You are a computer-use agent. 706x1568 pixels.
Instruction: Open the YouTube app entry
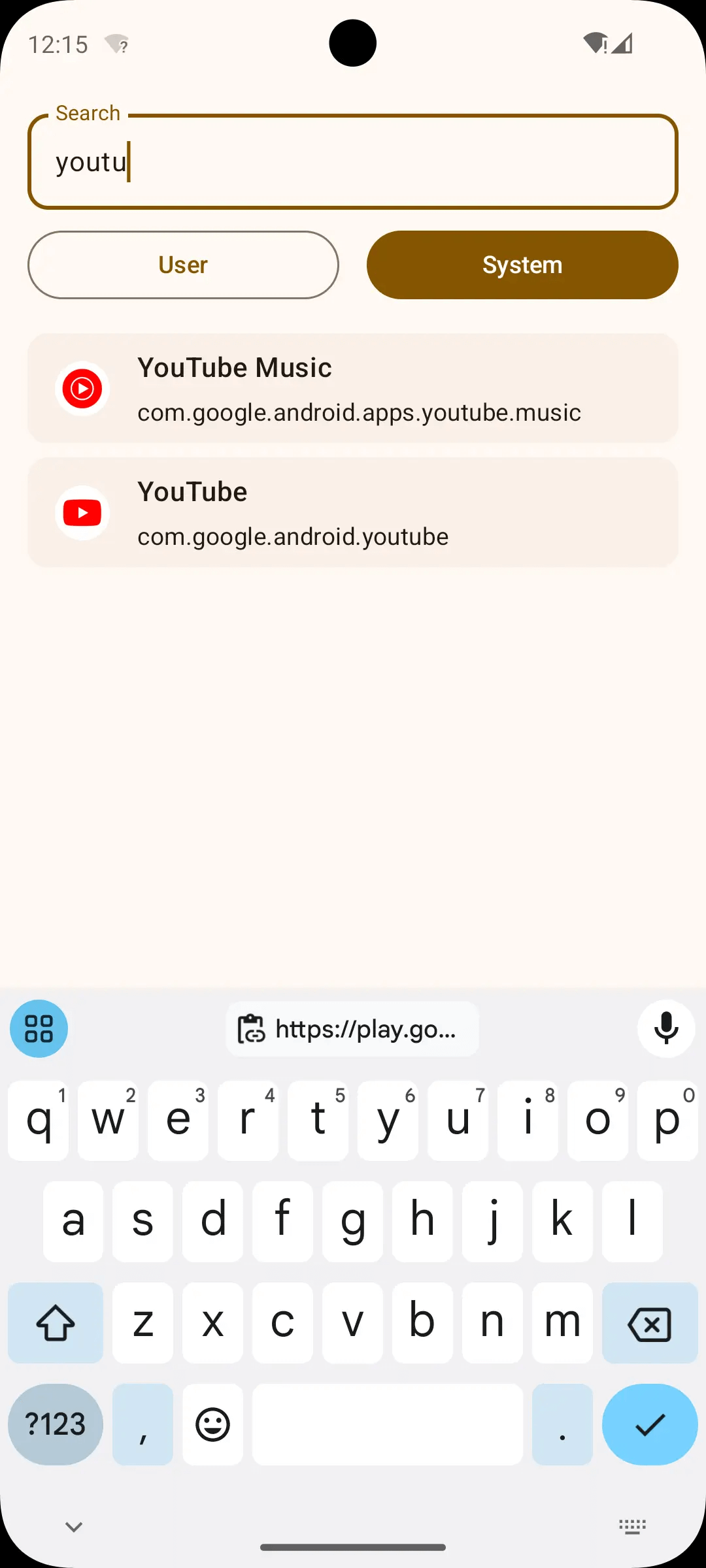(x=353, y=512)
